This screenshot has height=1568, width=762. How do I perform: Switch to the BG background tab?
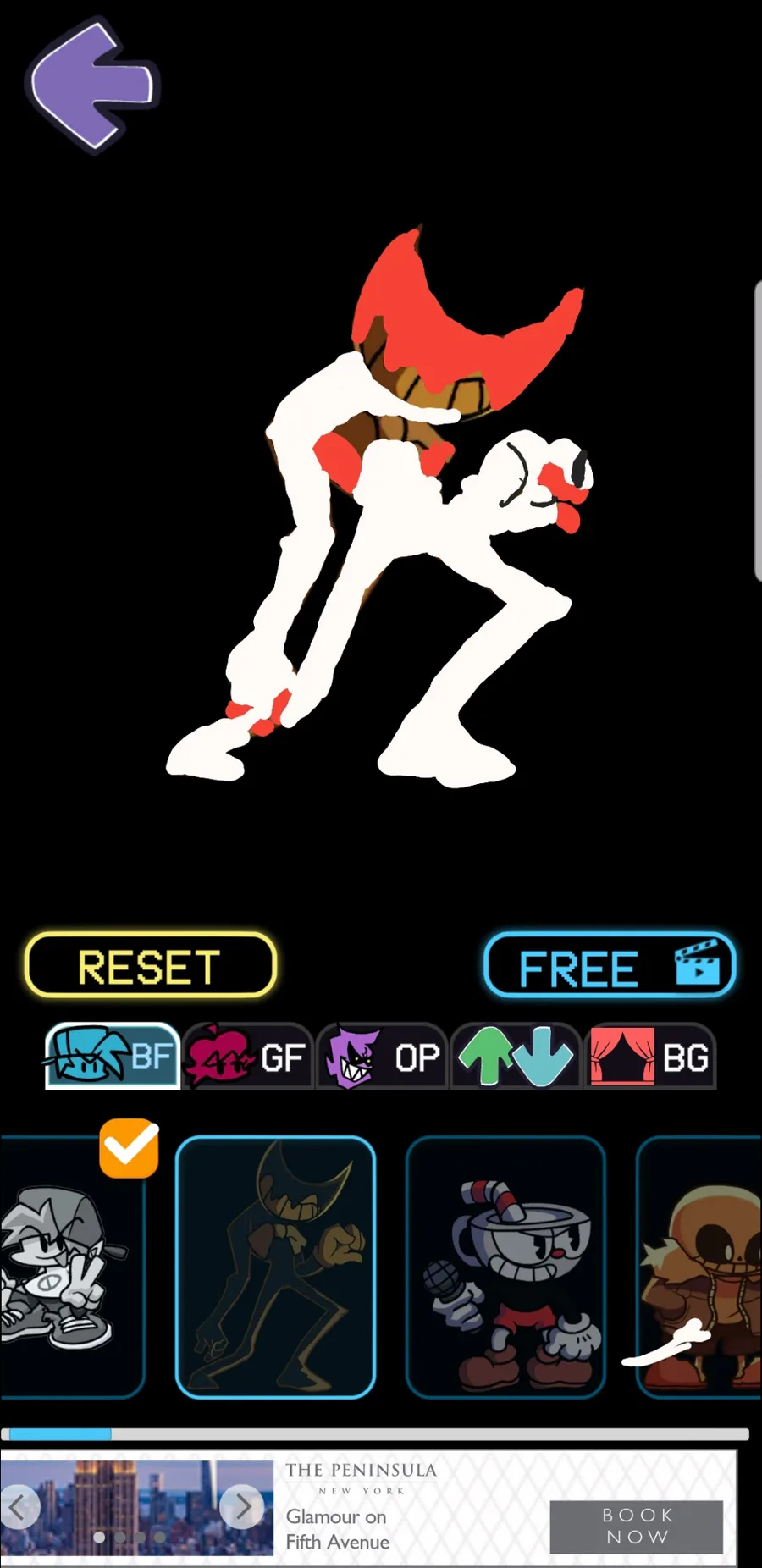[650, 1056]
